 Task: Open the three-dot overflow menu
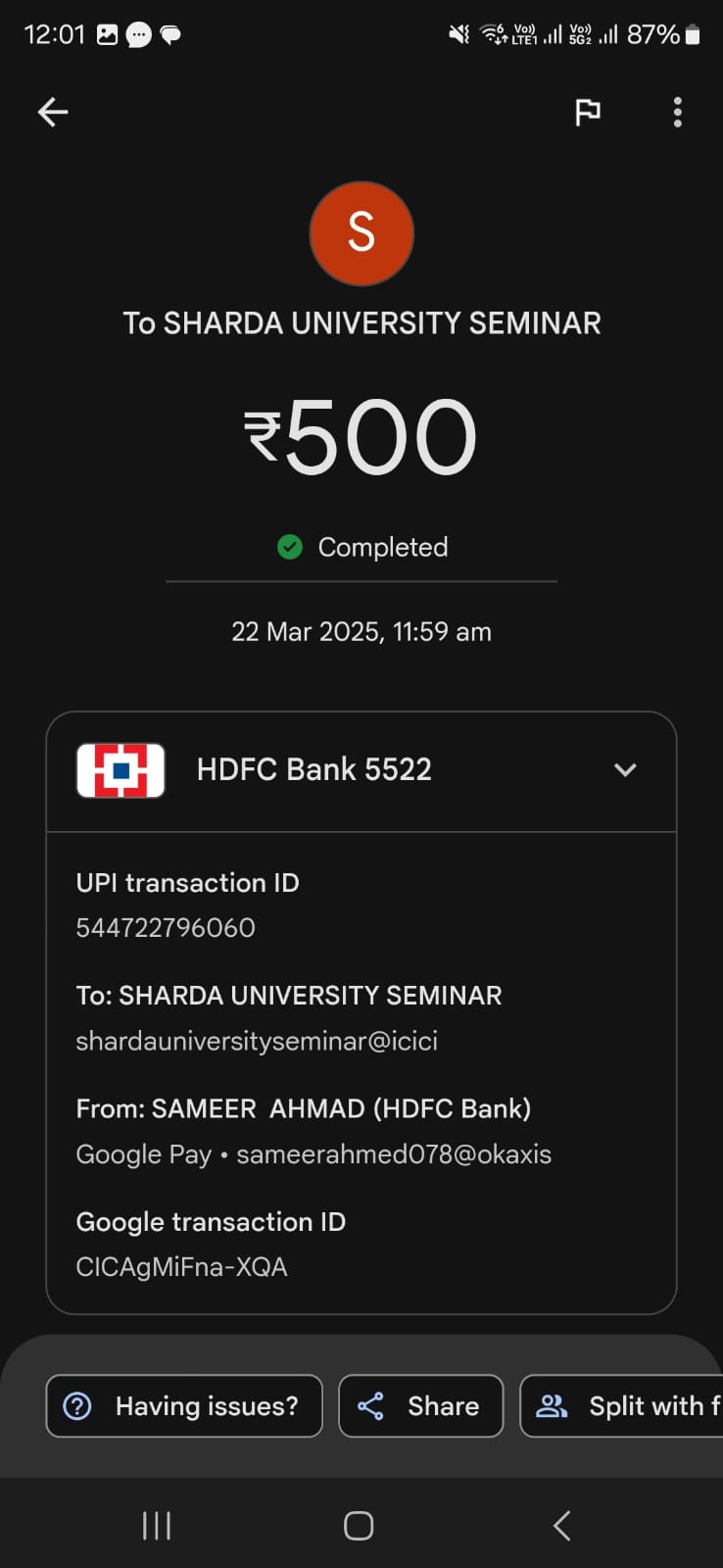pyautogui.click(x=677, y=113)
